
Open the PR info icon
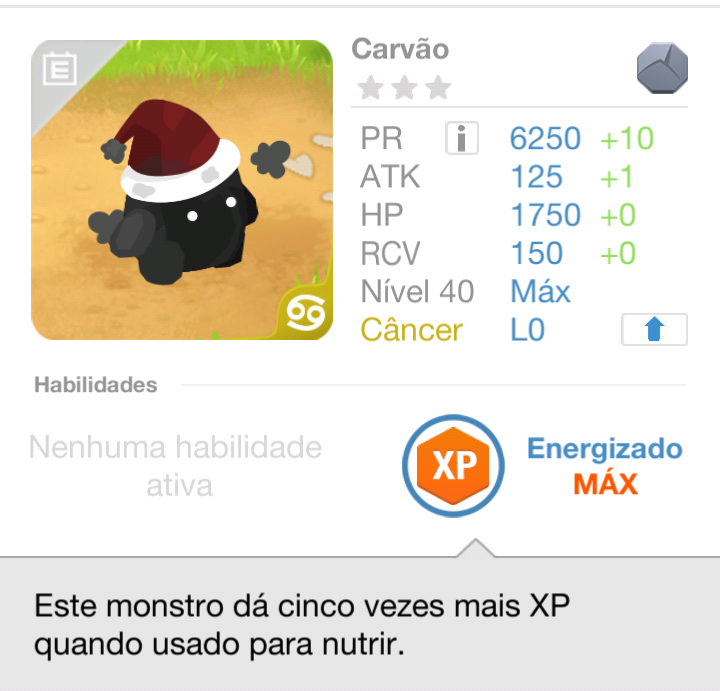coord(461,138)
